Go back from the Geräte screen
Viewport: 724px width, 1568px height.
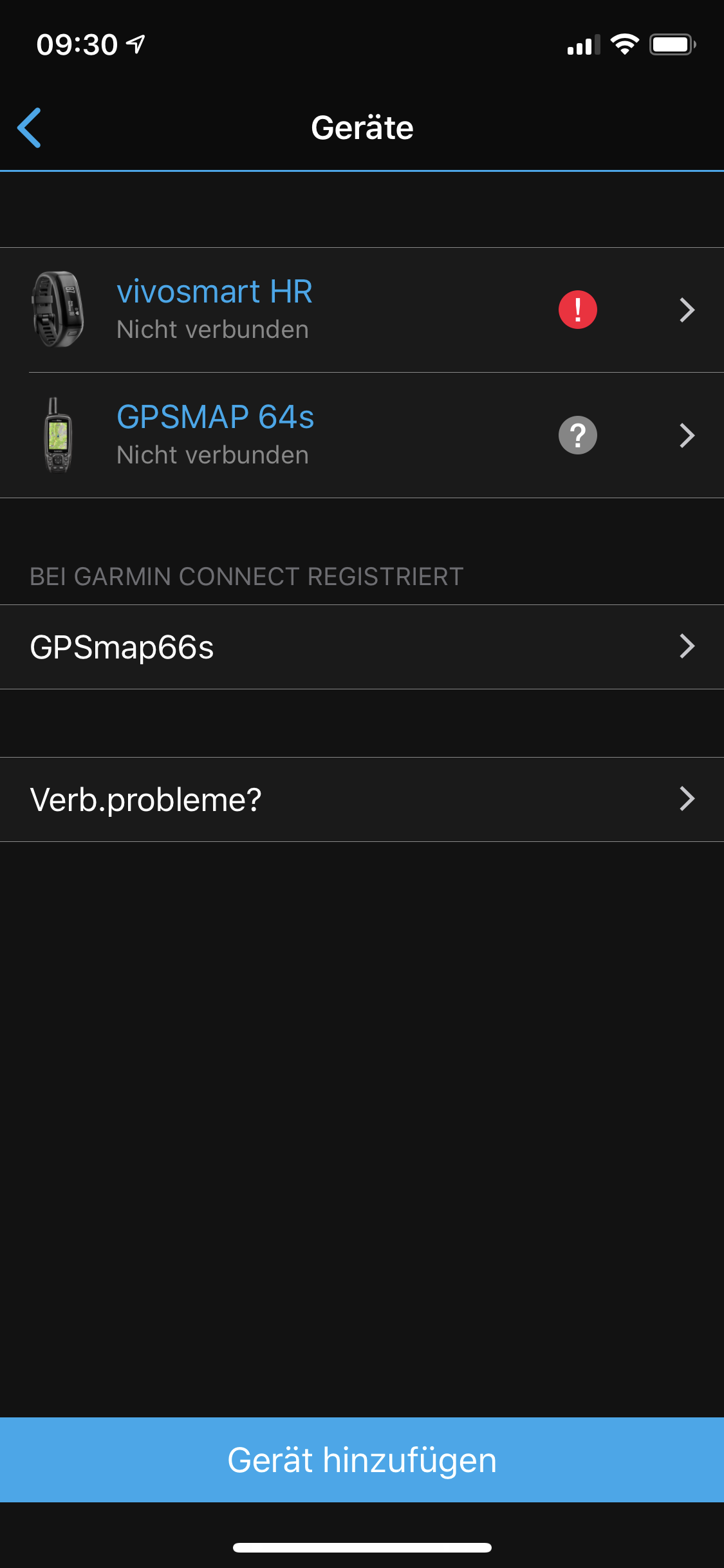(x=30, y=127)
